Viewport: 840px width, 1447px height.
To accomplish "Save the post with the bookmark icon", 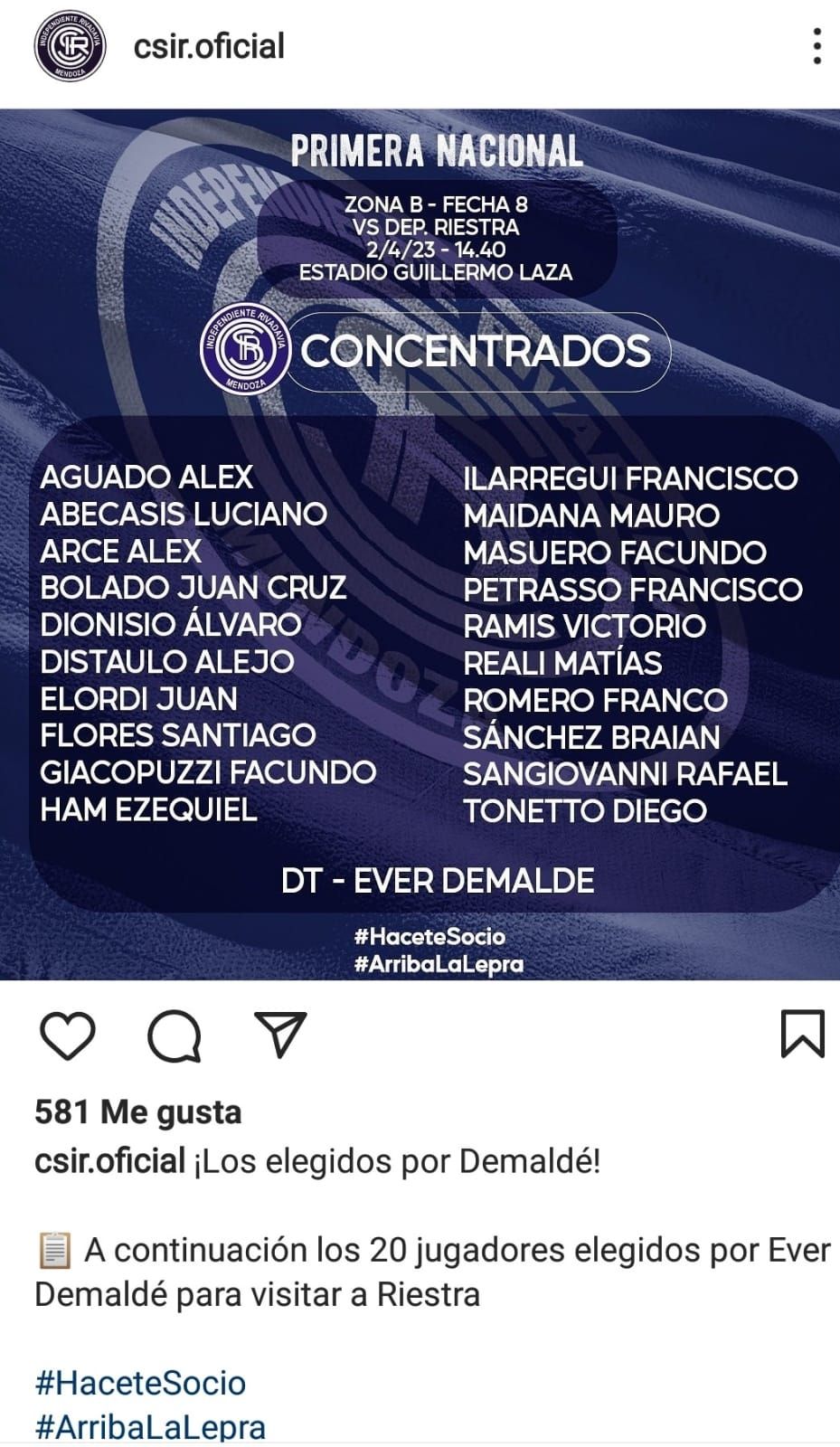I will pos(802,1034).
